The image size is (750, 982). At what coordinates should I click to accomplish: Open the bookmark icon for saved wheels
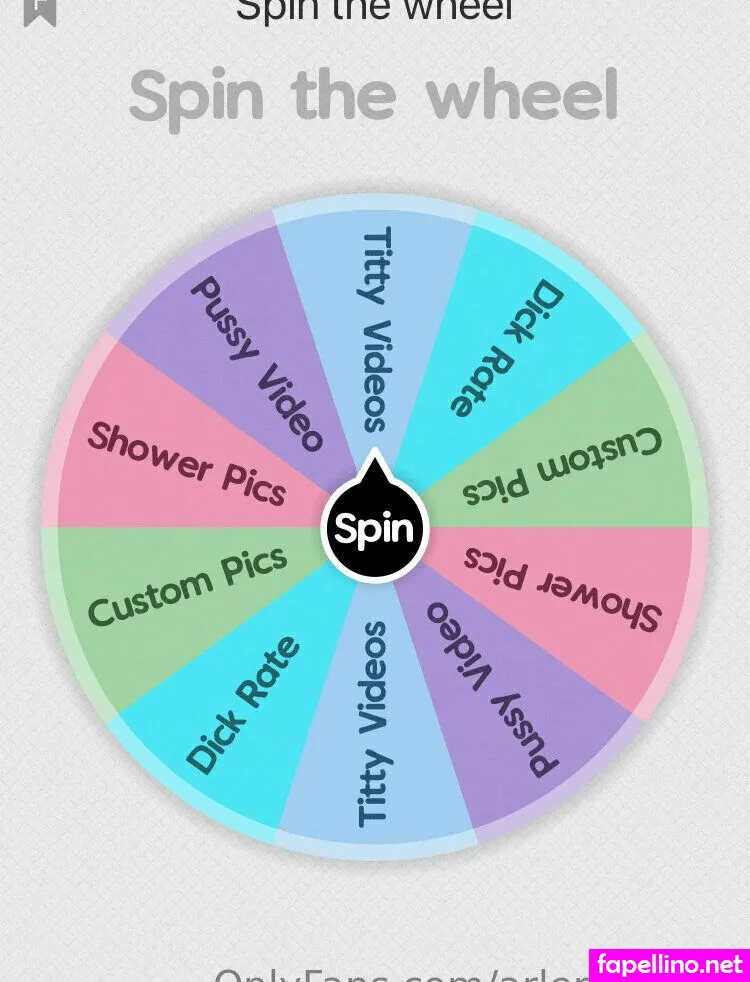click(x=40, y=10)
